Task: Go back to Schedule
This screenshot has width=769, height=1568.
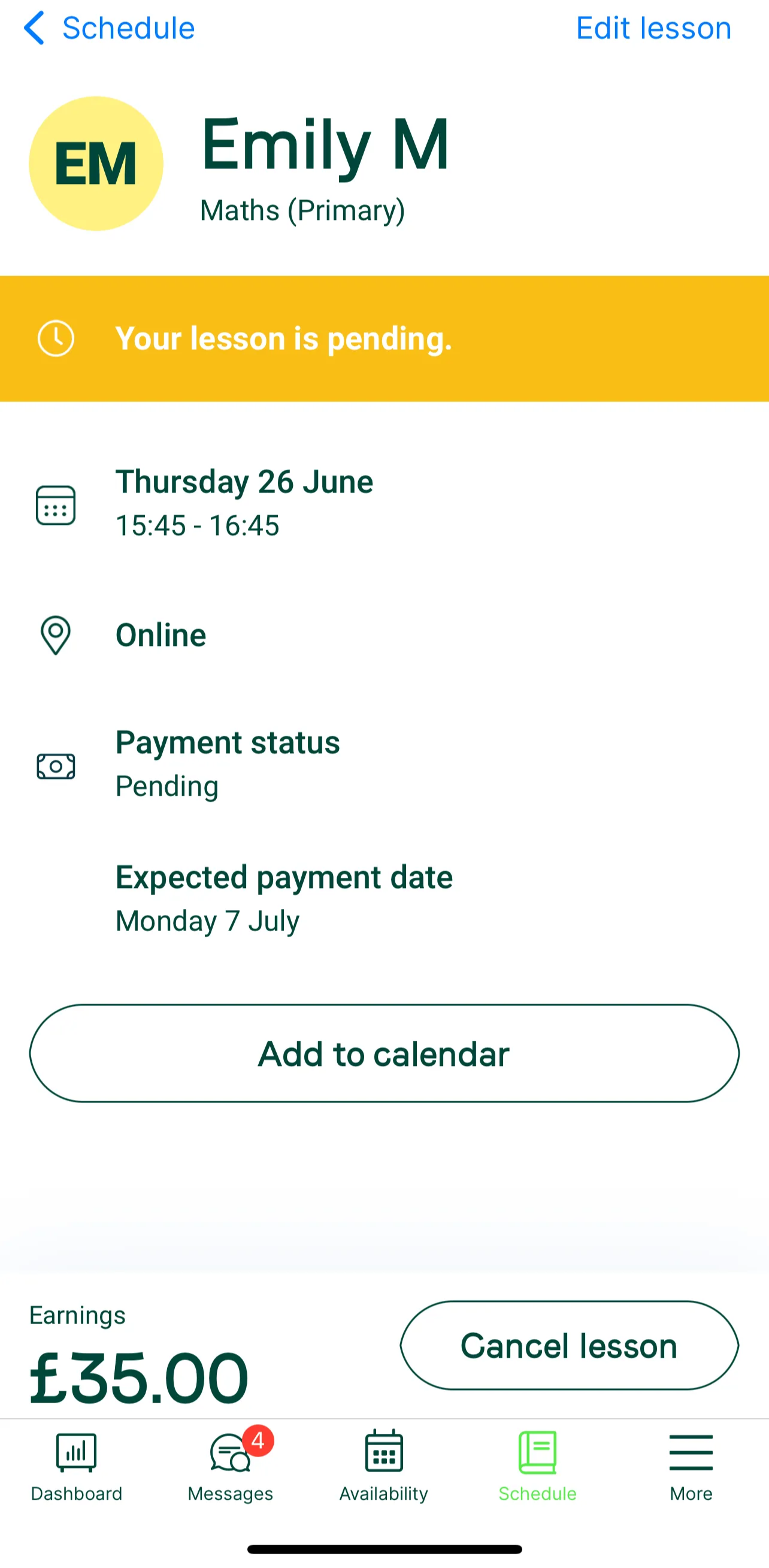Action: 110,28
